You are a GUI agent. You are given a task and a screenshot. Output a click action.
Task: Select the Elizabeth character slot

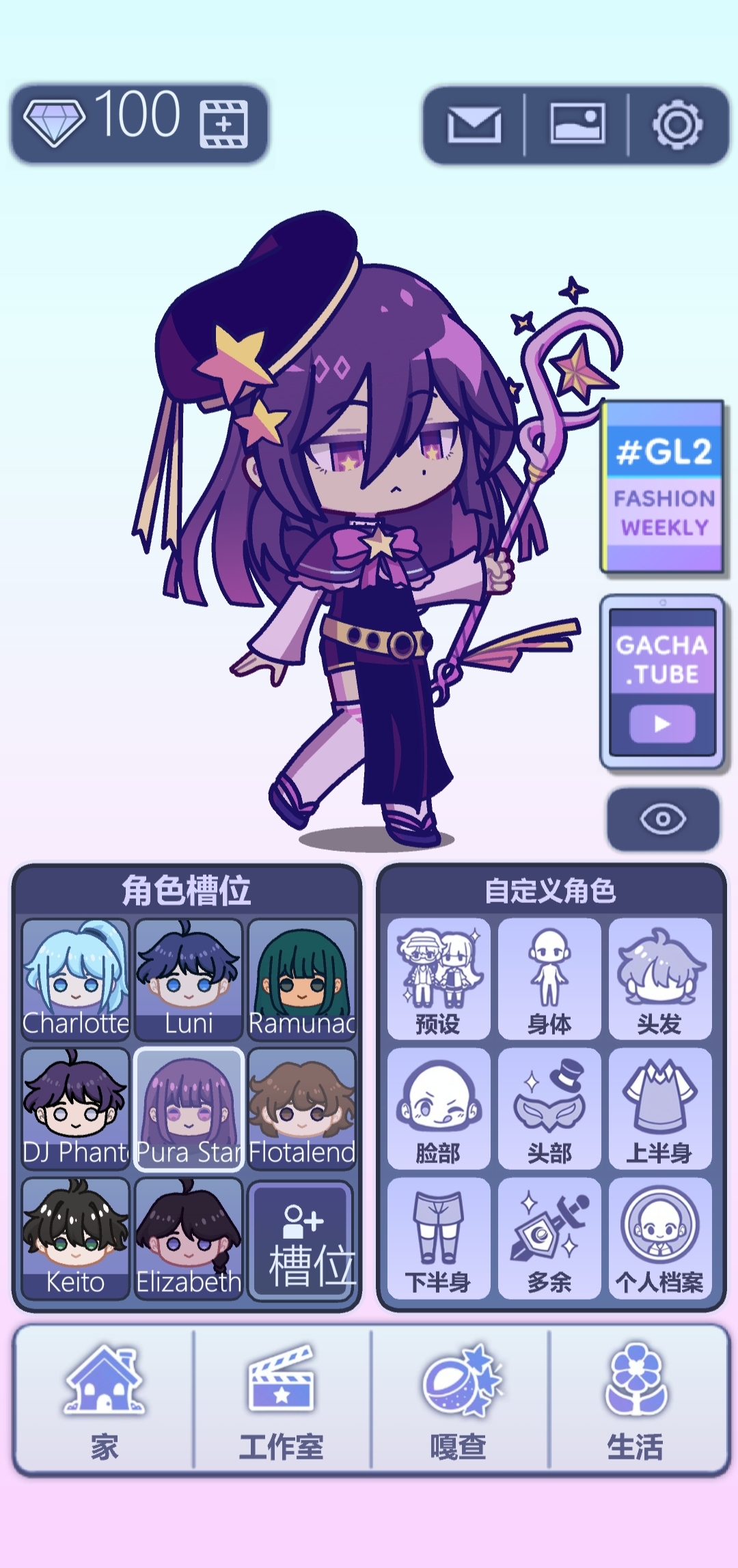click(x=189, y=1237)
